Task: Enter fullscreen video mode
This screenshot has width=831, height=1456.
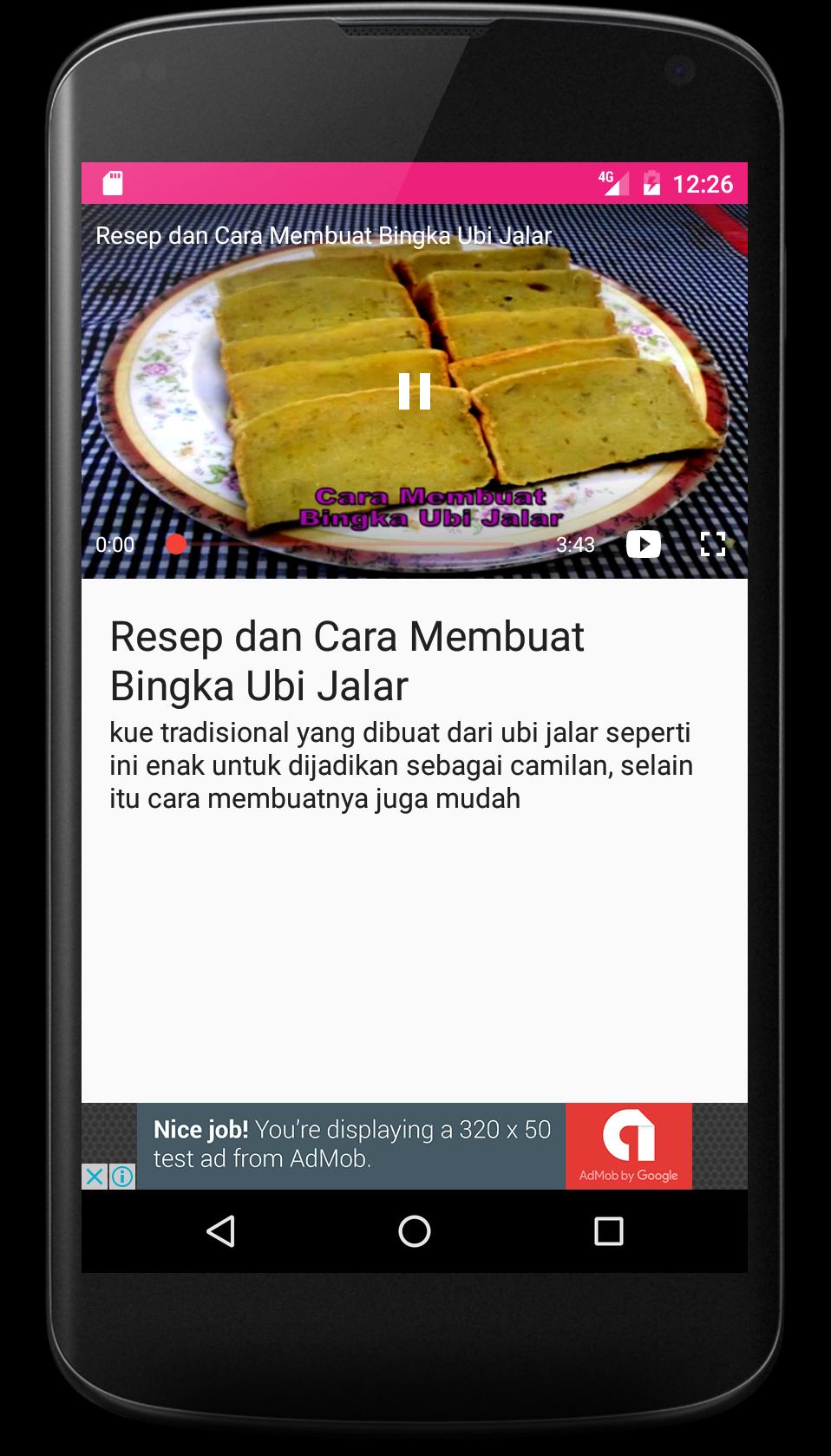Action: tap(712, 544)
